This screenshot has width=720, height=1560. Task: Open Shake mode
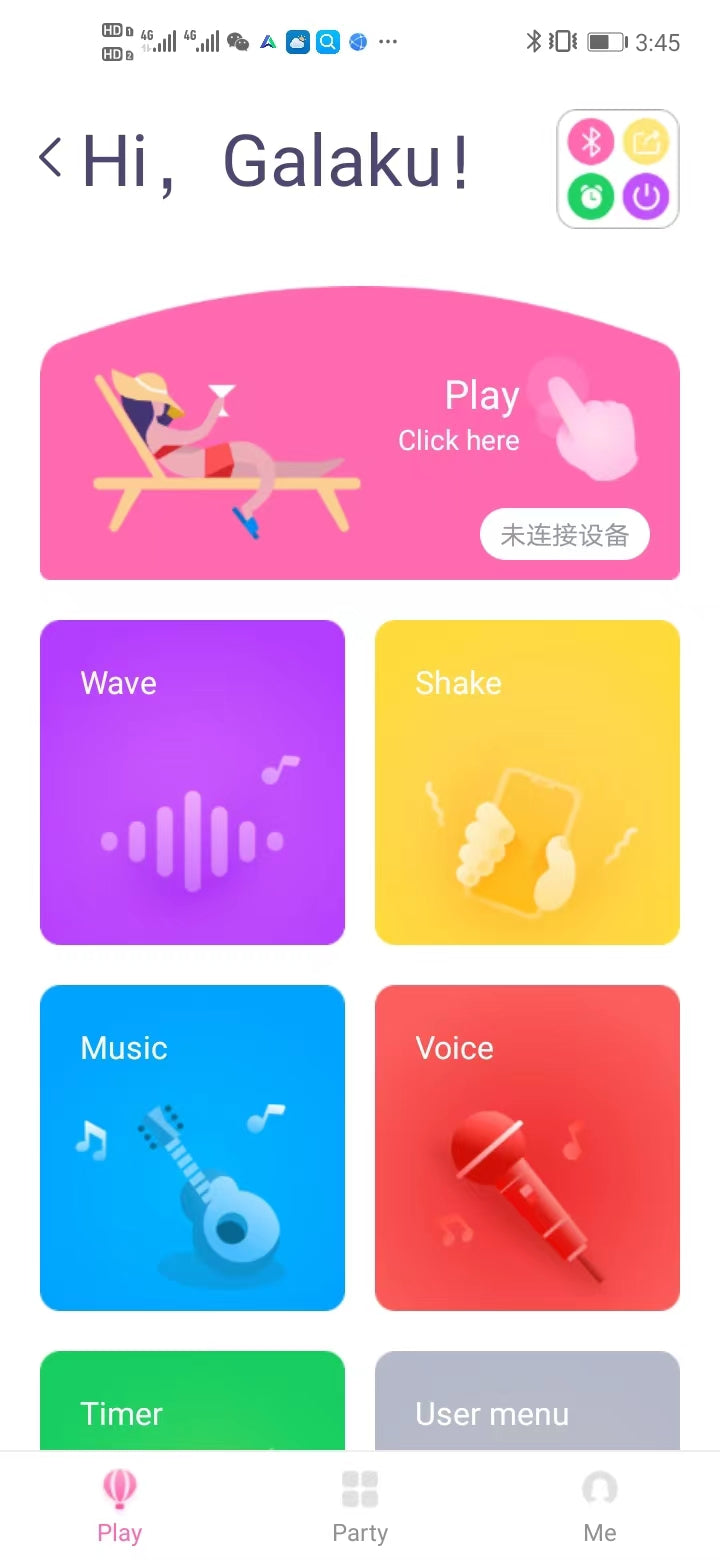[x=527, y=782]
